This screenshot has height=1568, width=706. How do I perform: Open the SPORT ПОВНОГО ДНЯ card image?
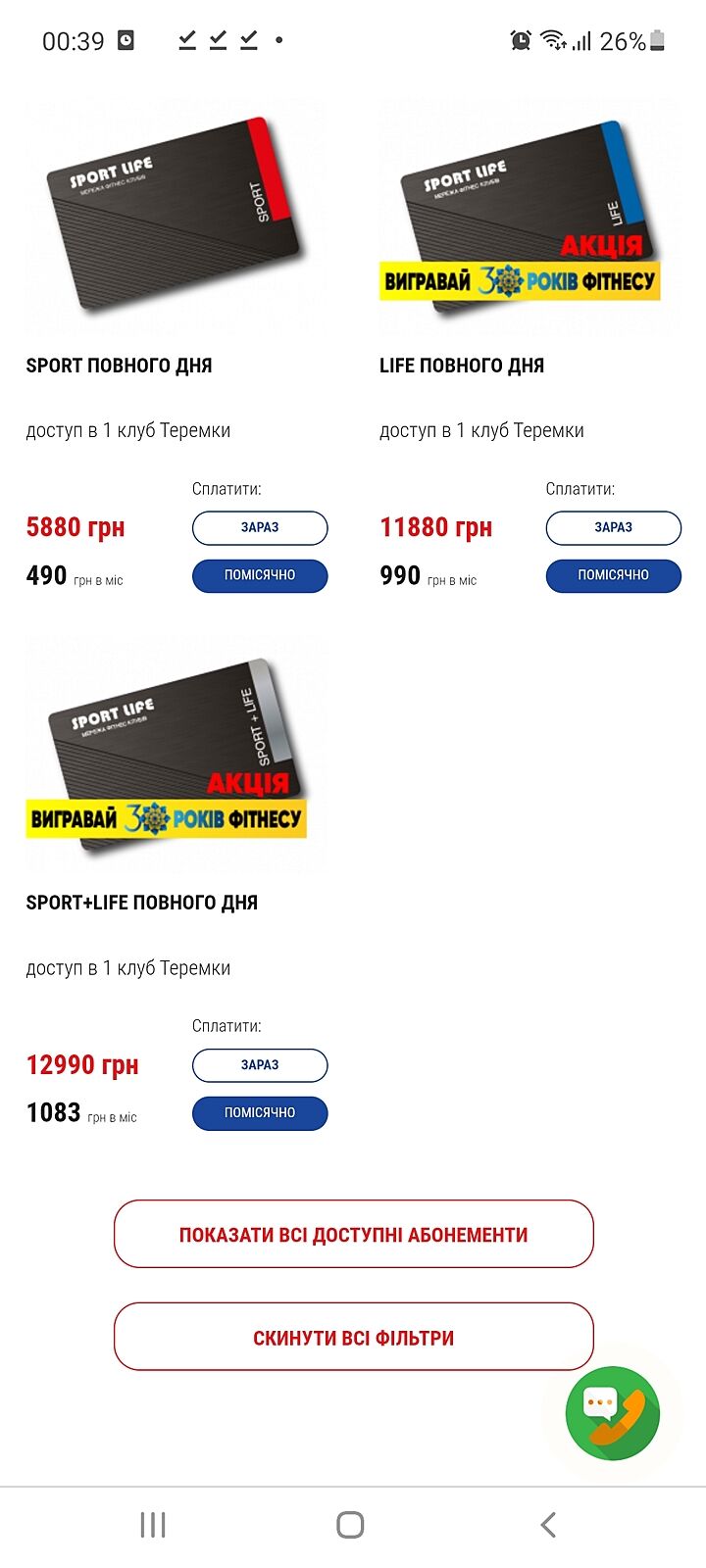175,216
